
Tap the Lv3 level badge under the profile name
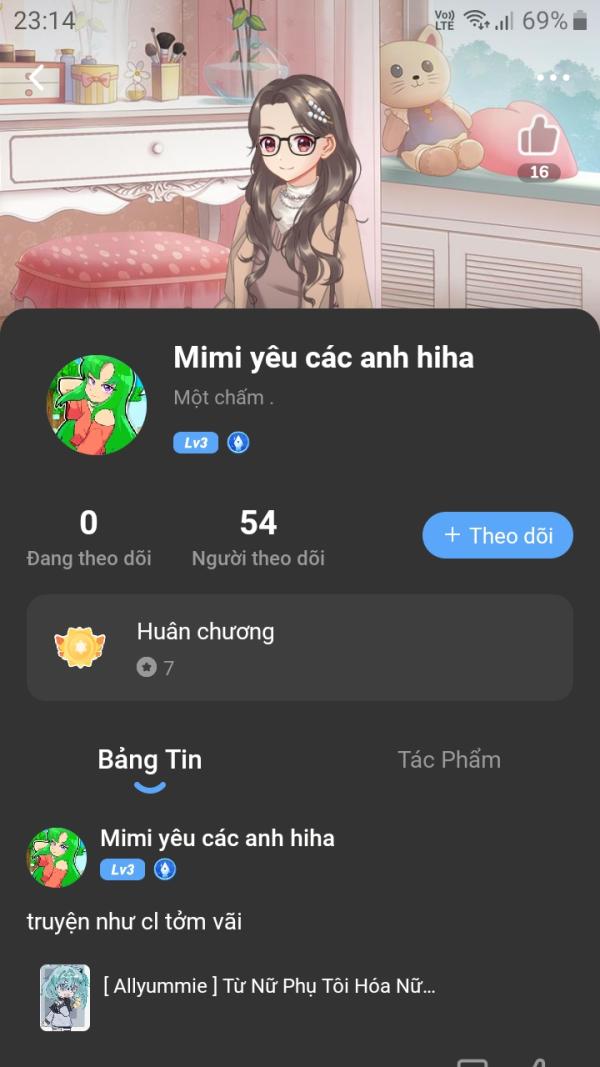[195, 442]
